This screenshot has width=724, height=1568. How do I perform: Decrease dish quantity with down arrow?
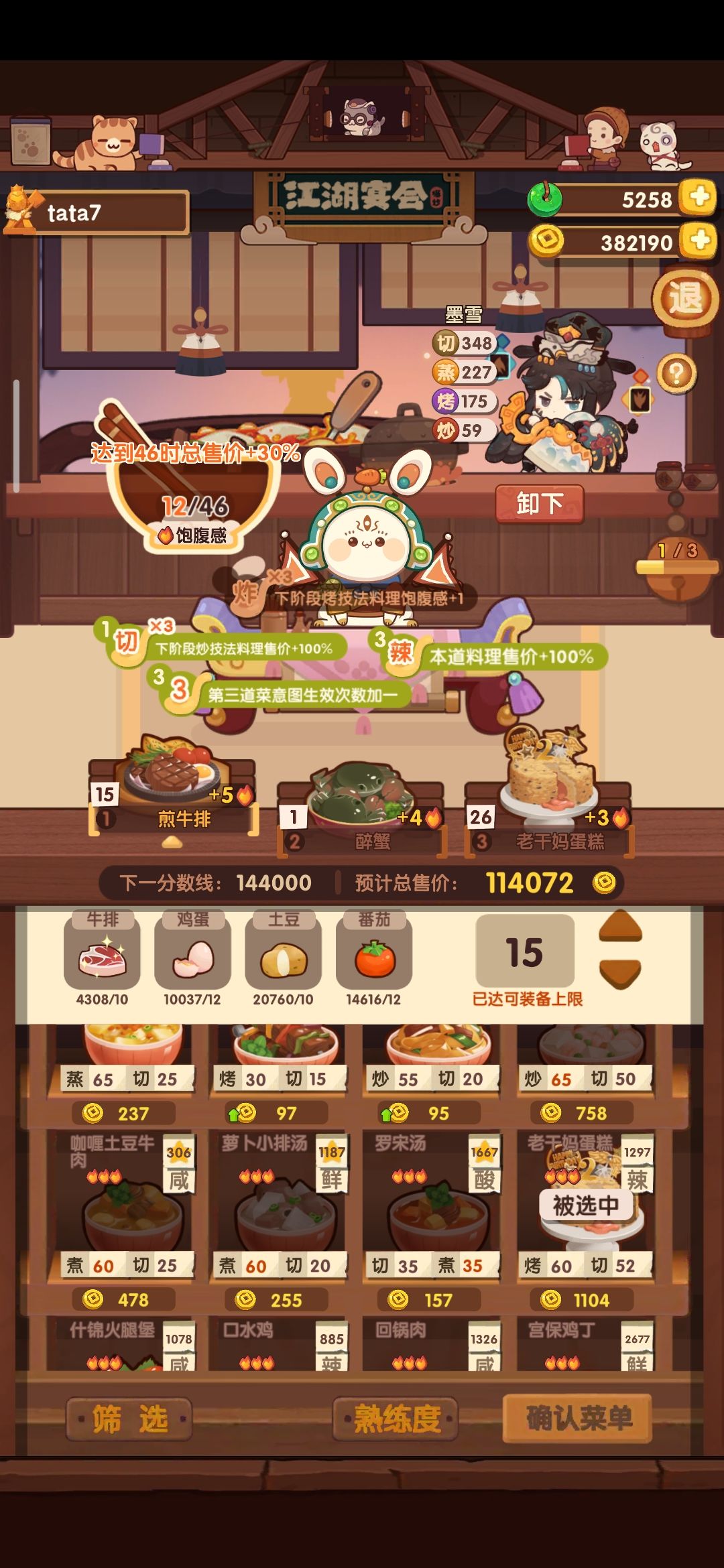(620, 974)
